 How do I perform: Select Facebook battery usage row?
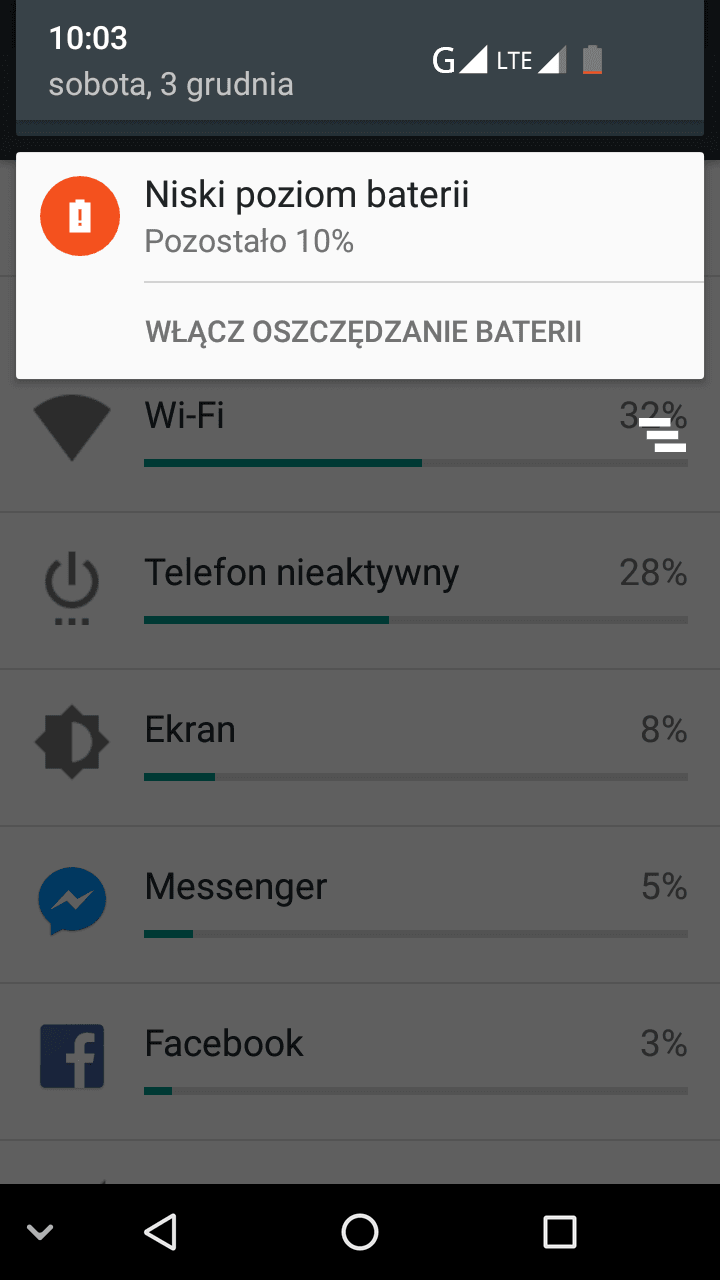[360, 1062]
